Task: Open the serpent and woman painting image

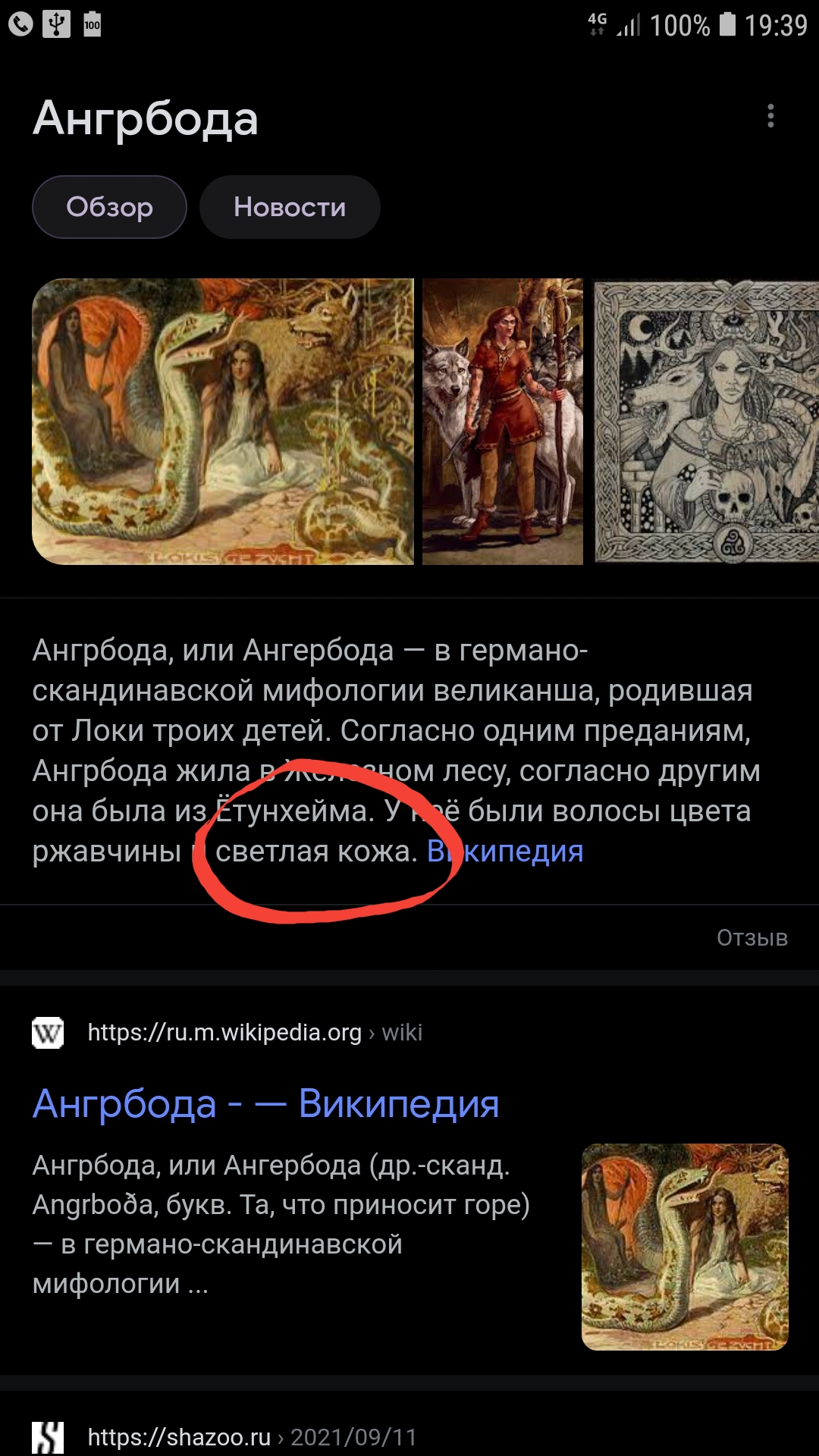Action: [x=223, y=422]
